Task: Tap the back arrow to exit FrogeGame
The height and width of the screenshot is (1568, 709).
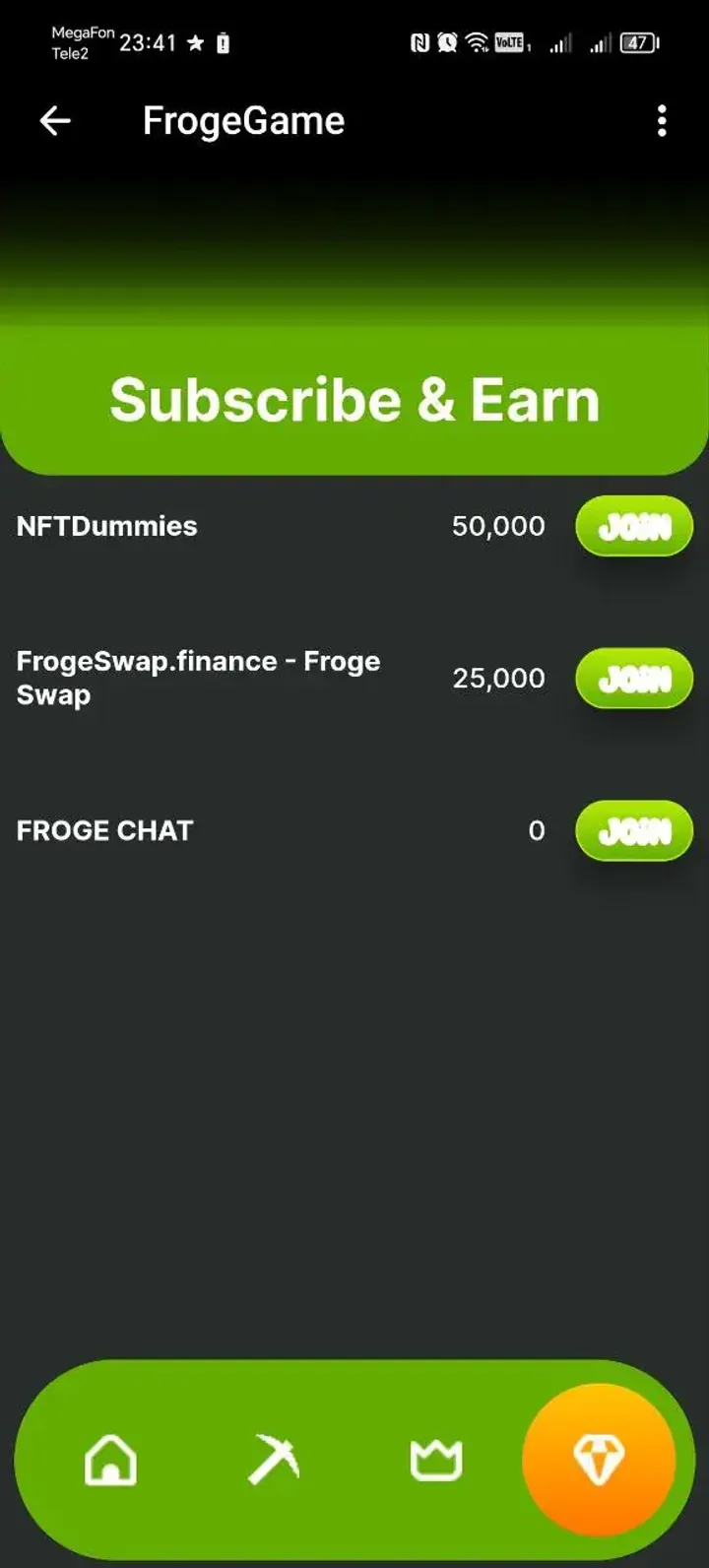Action: pos(56,120)
